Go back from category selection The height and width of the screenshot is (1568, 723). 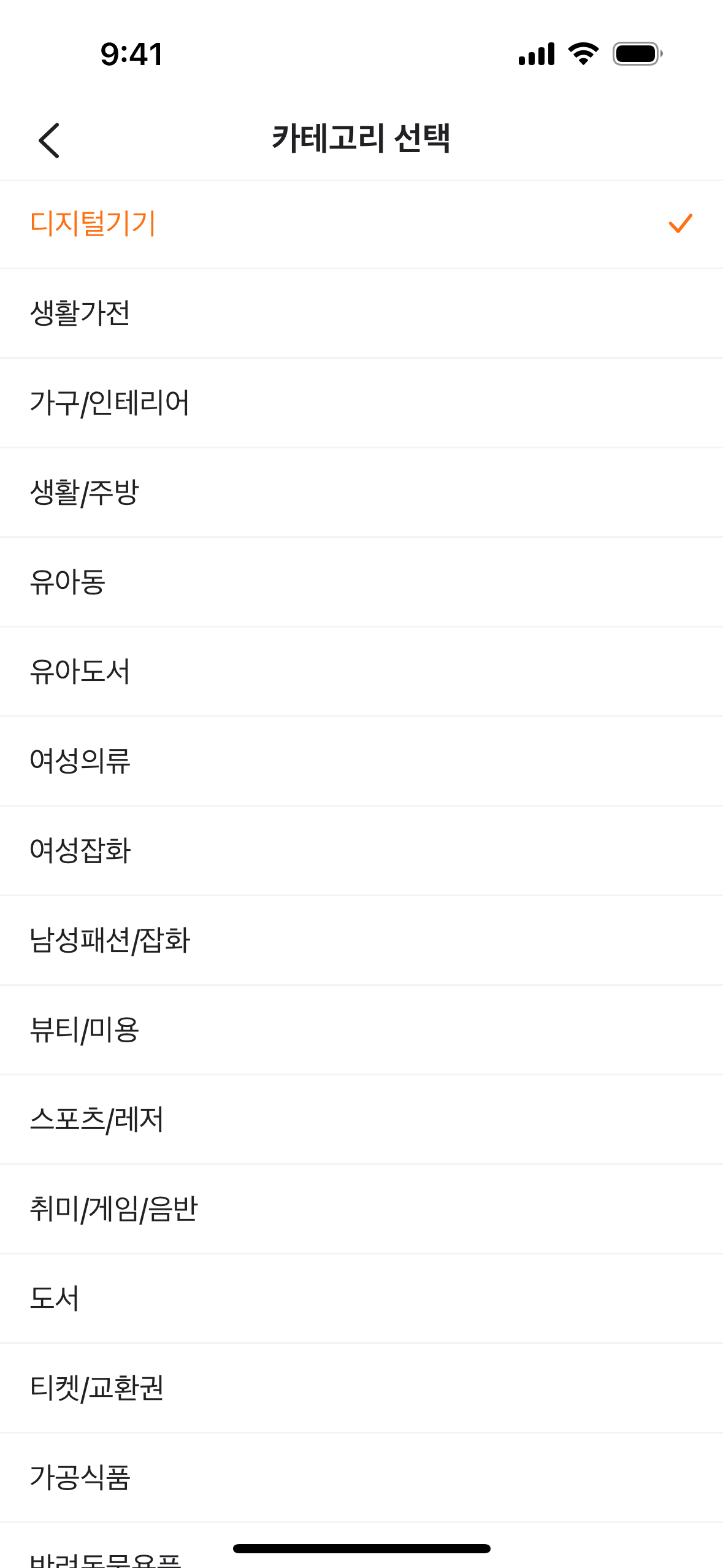point(49,140)
